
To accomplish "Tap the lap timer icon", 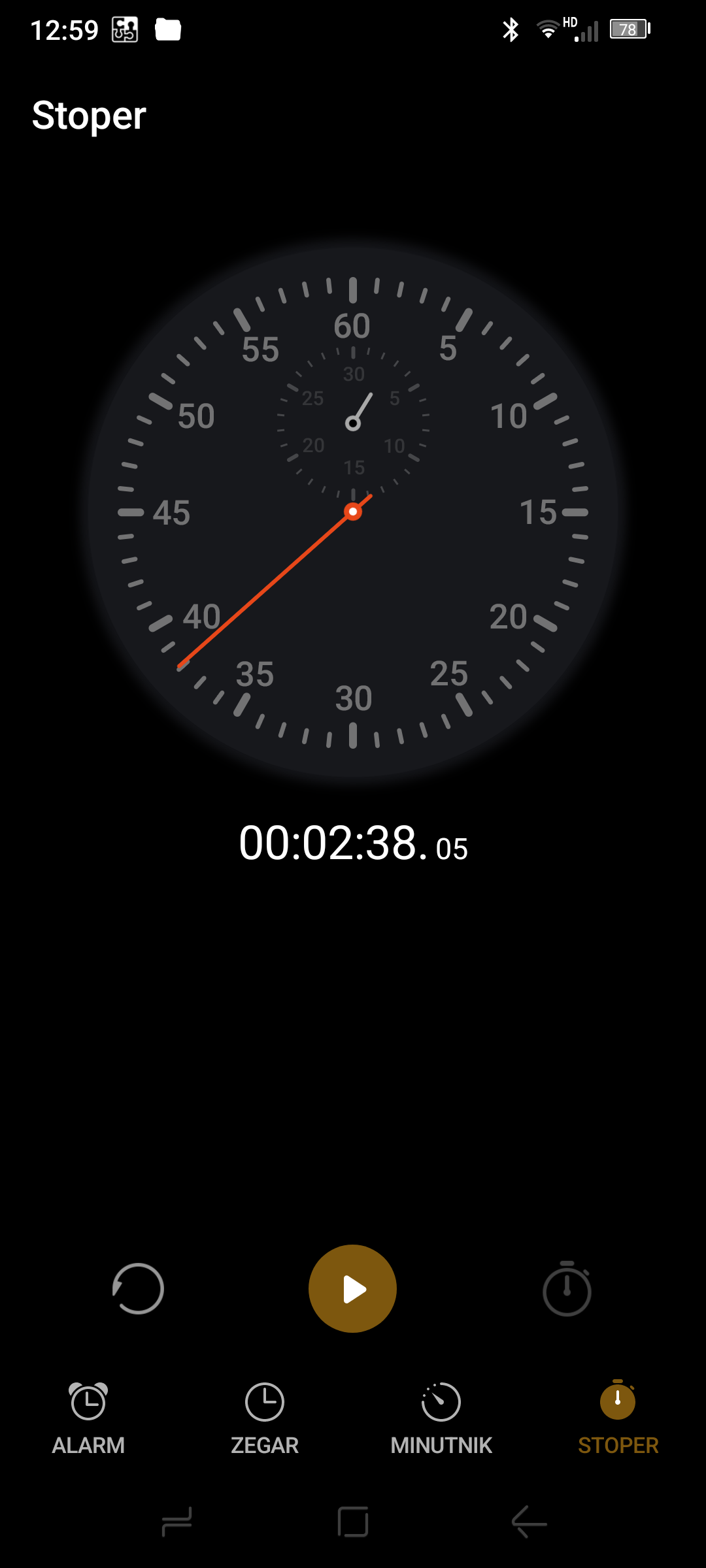I will pyautogui.click(x=567, y=1289).
